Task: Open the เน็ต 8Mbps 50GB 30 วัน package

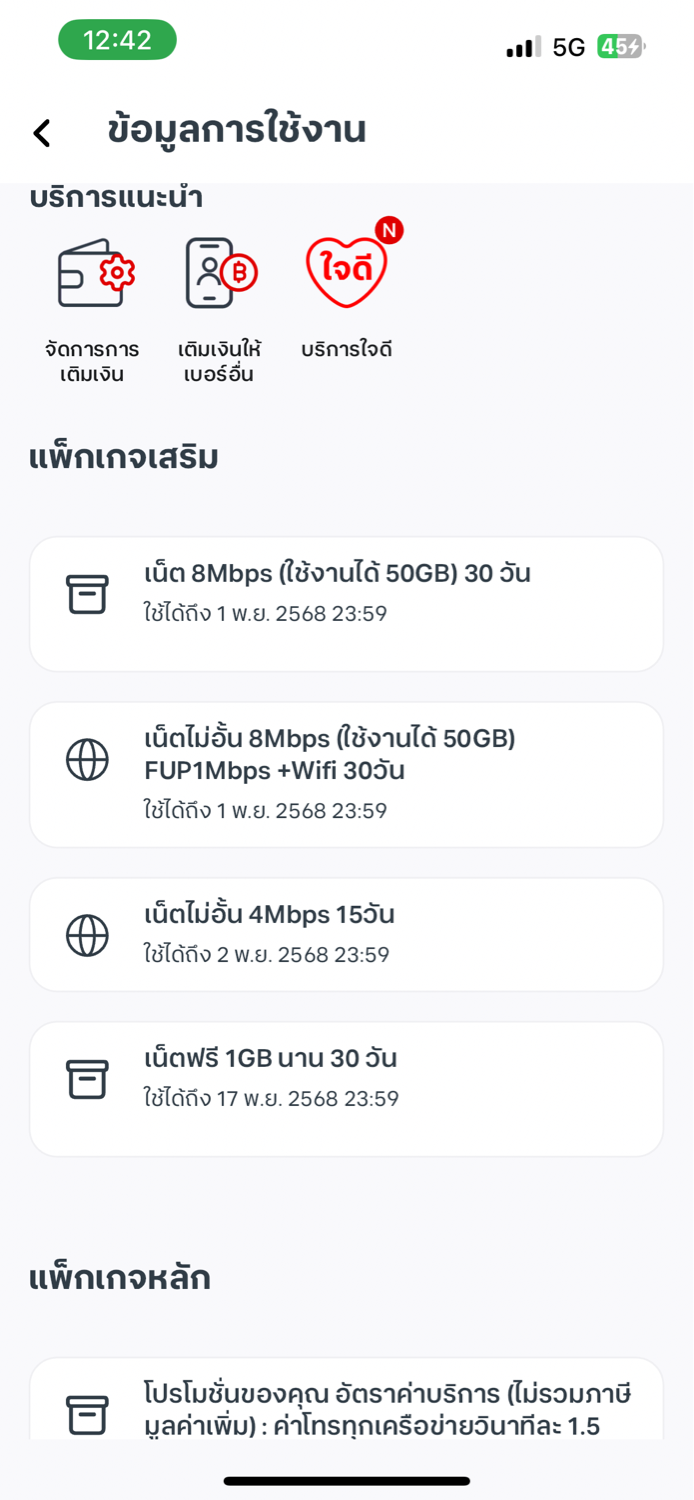Action: click(x=346, y=604)
